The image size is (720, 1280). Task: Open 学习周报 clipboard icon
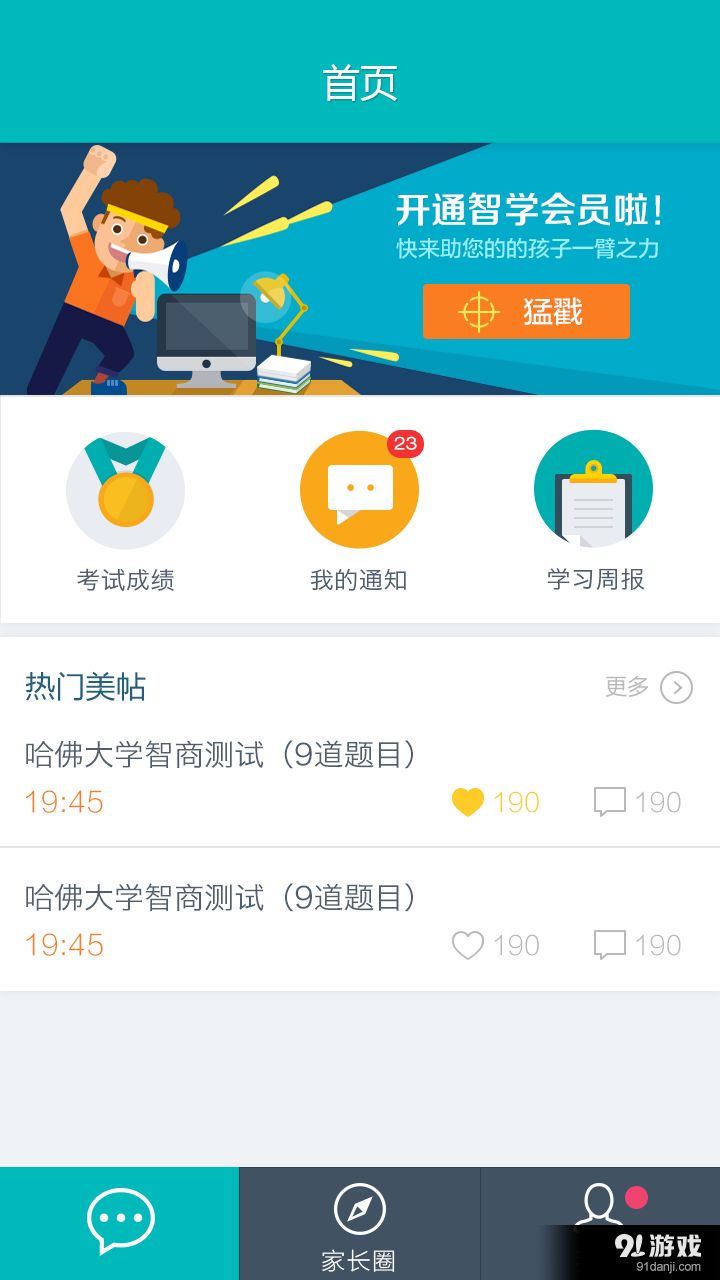tap(593, 488)
